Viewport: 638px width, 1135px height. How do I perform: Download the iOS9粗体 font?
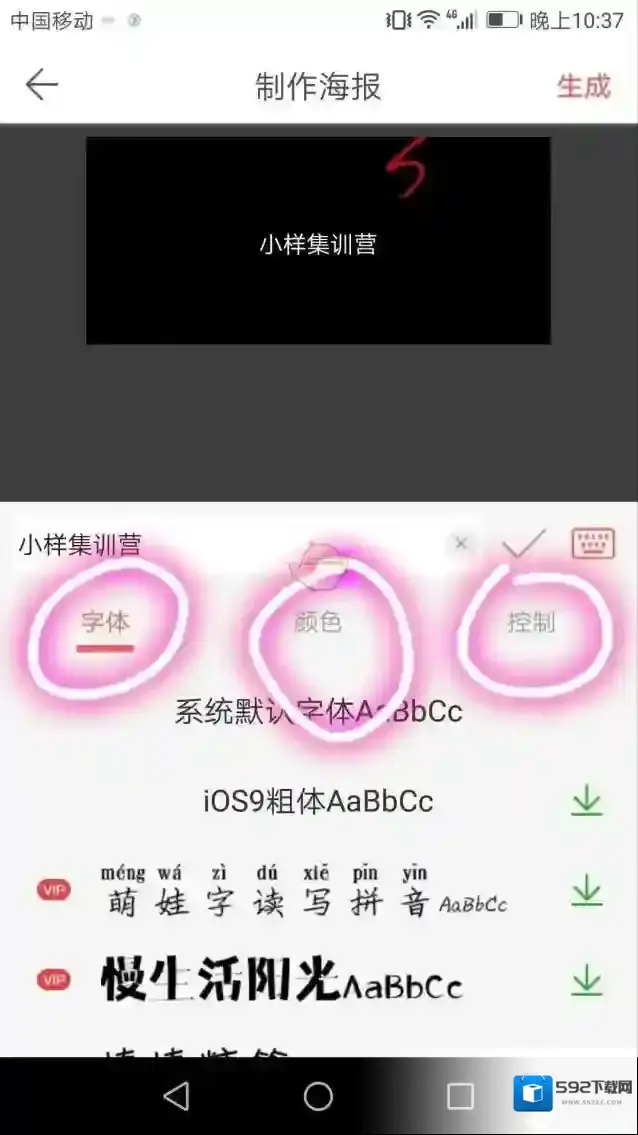tap(587, 801)
